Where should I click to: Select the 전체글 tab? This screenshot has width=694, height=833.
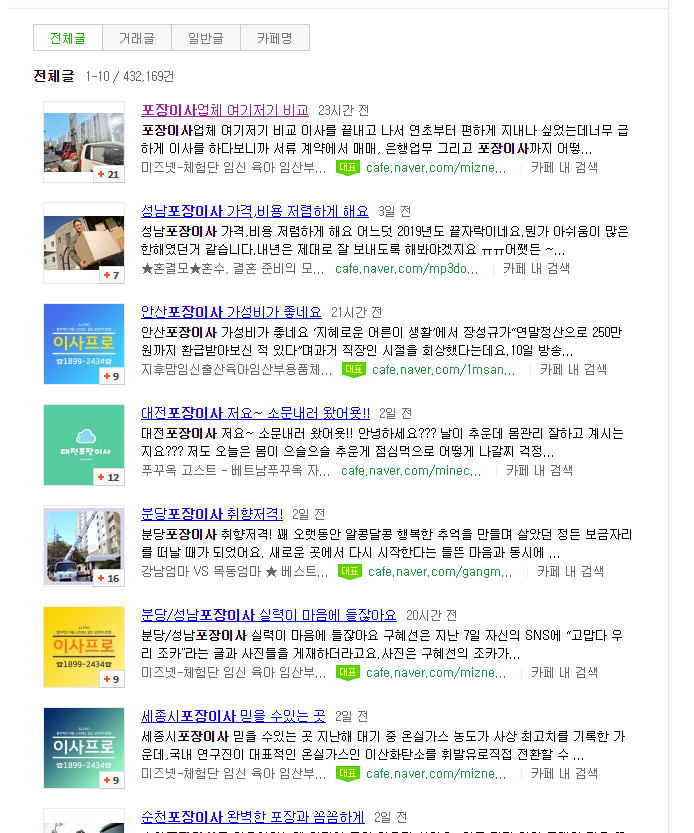pos(67,38)
